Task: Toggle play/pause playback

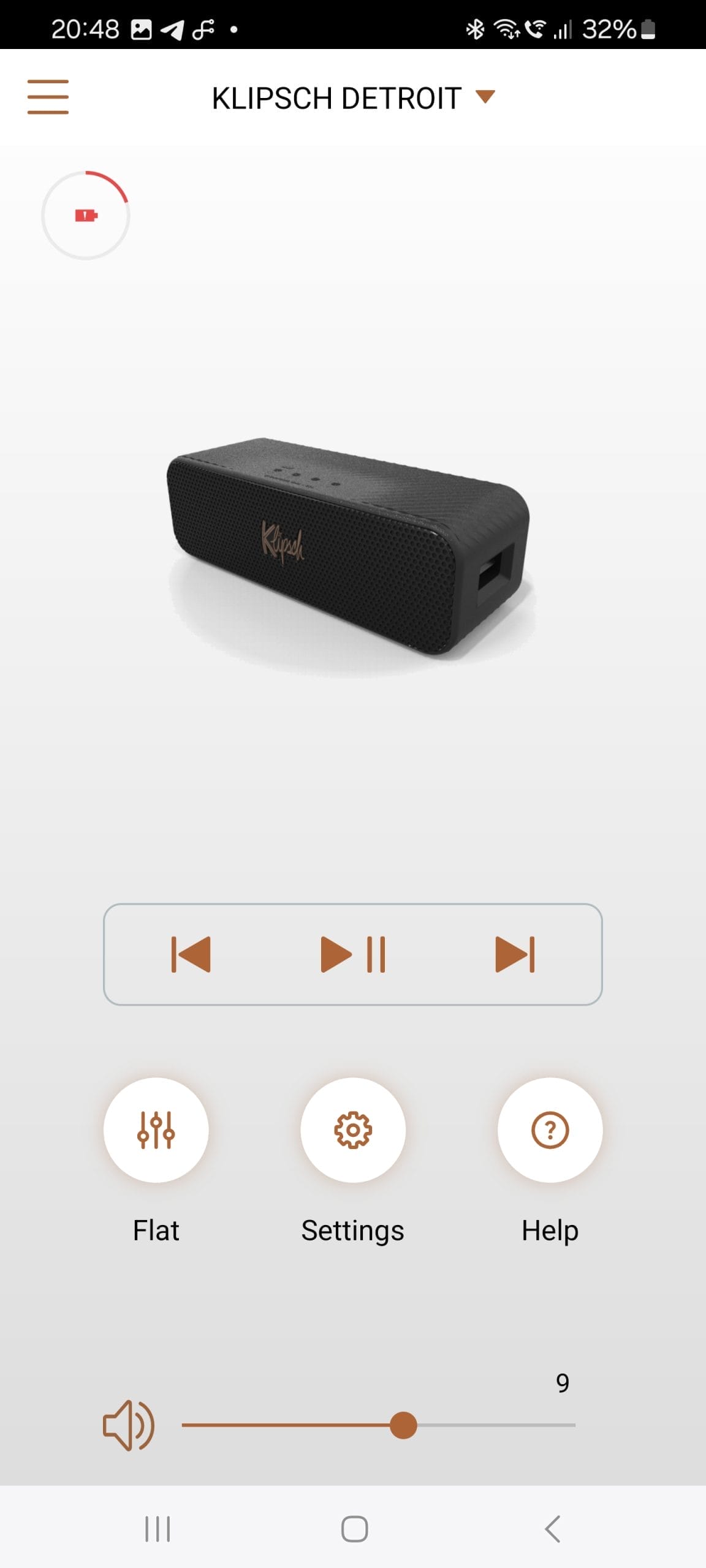Action: click(x=353, y=954)
